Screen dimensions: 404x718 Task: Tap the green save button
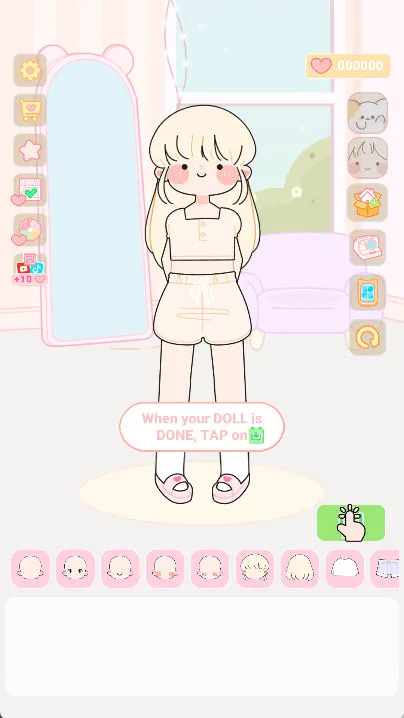click(x=351, y=523)
